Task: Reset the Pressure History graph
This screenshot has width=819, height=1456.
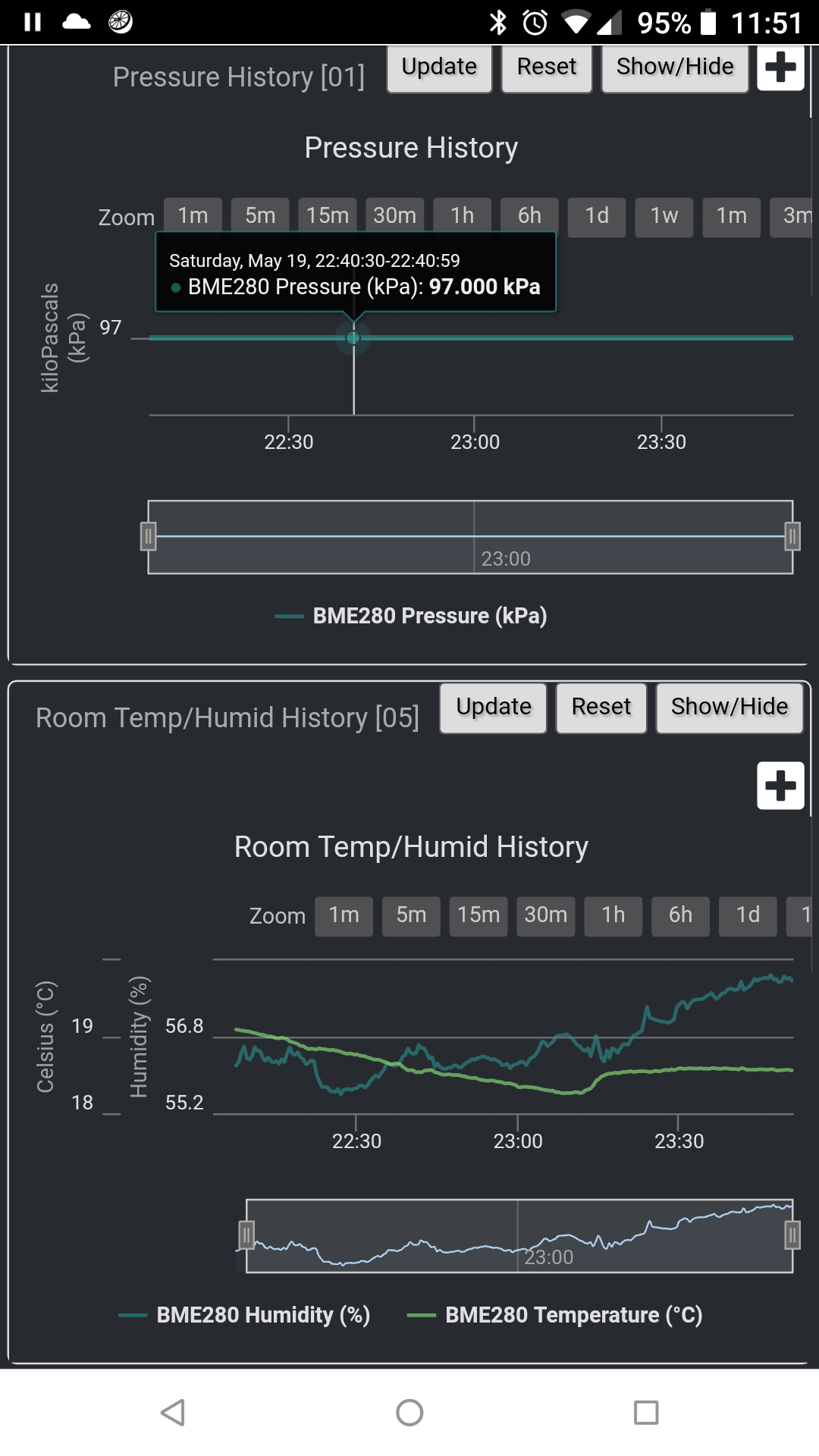Action: [547, 68]
